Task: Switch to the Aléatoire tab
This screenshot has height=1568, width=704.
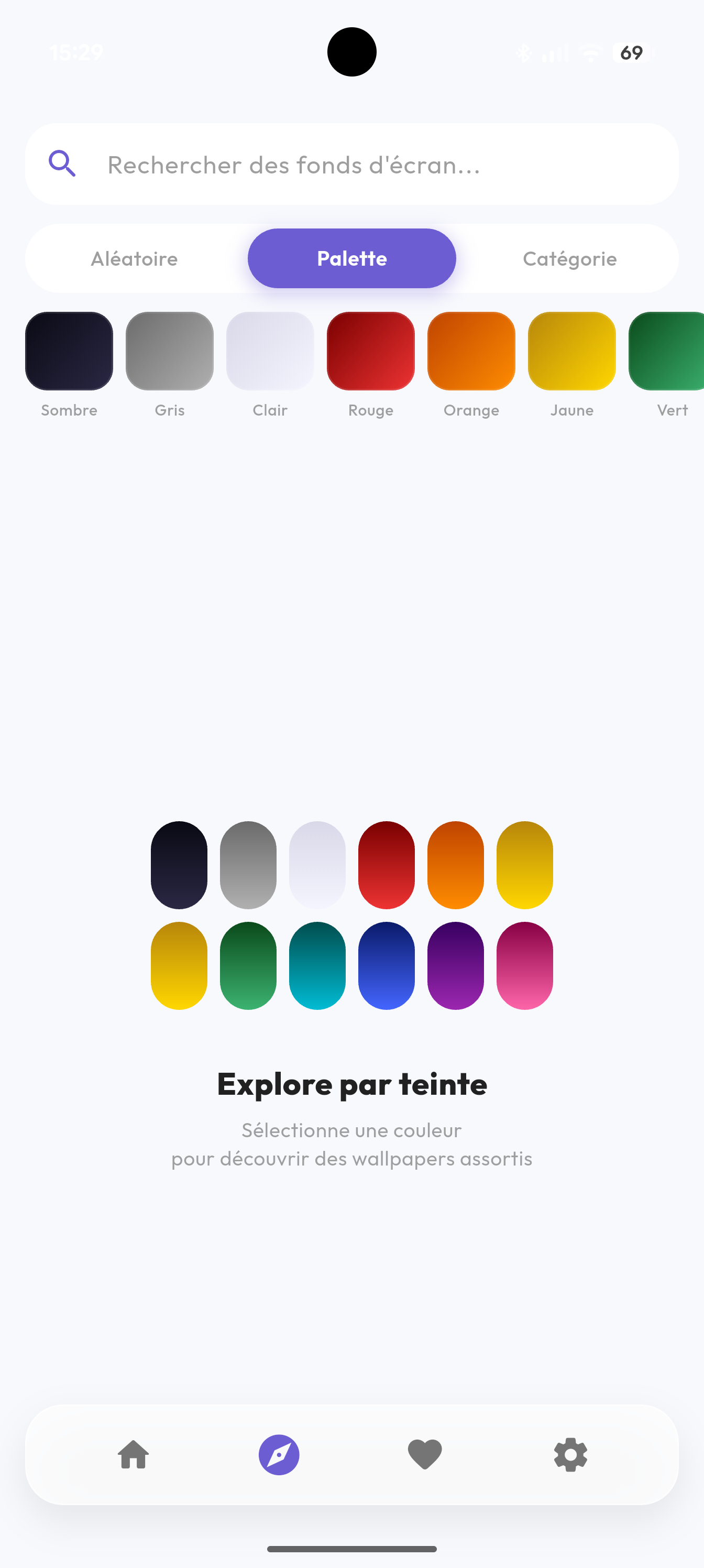Action: [133, 258]
